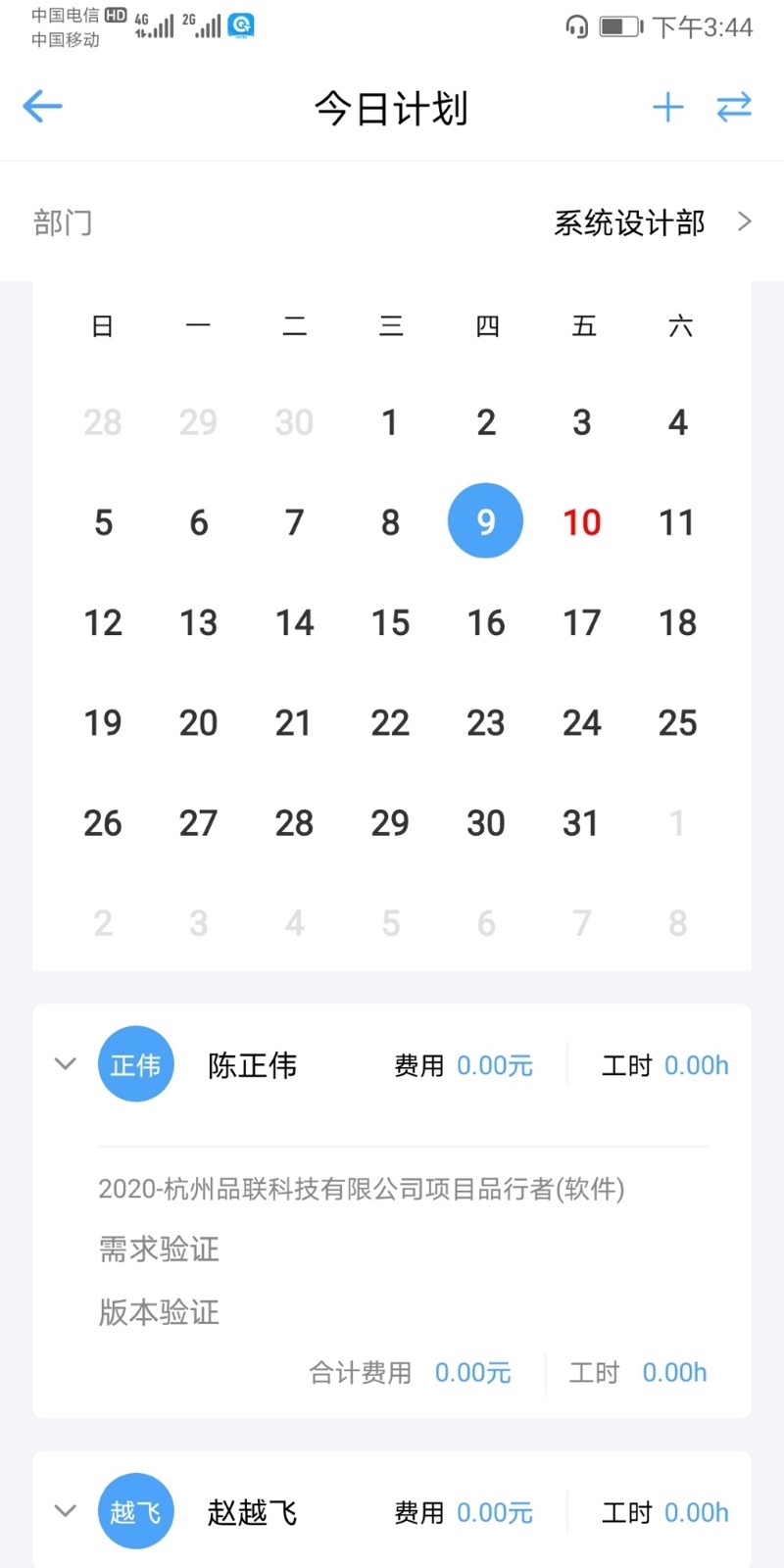Tap the 12th on the calendar
The image size is (784, 1568).
103,622
